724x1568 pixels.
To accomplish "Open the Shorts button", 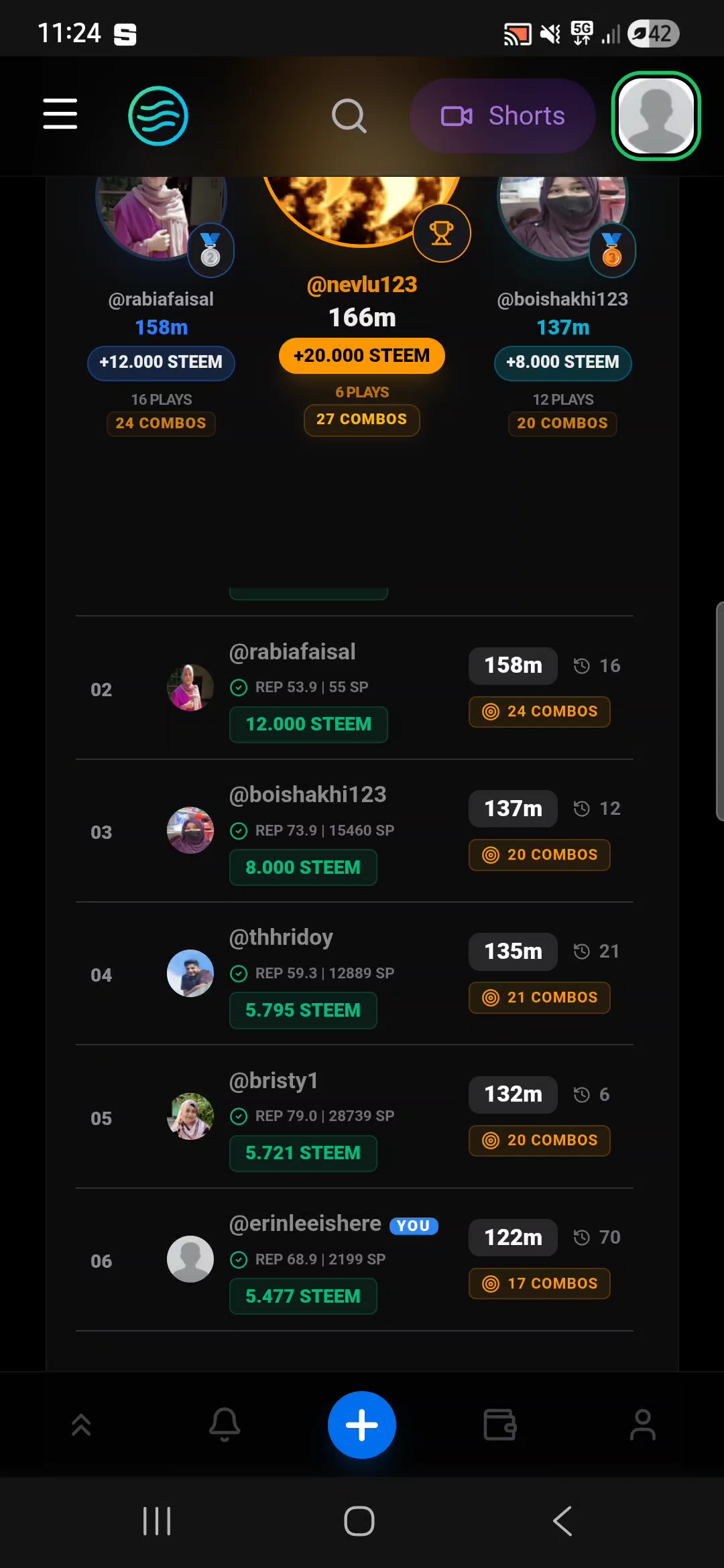I will 503,116.
